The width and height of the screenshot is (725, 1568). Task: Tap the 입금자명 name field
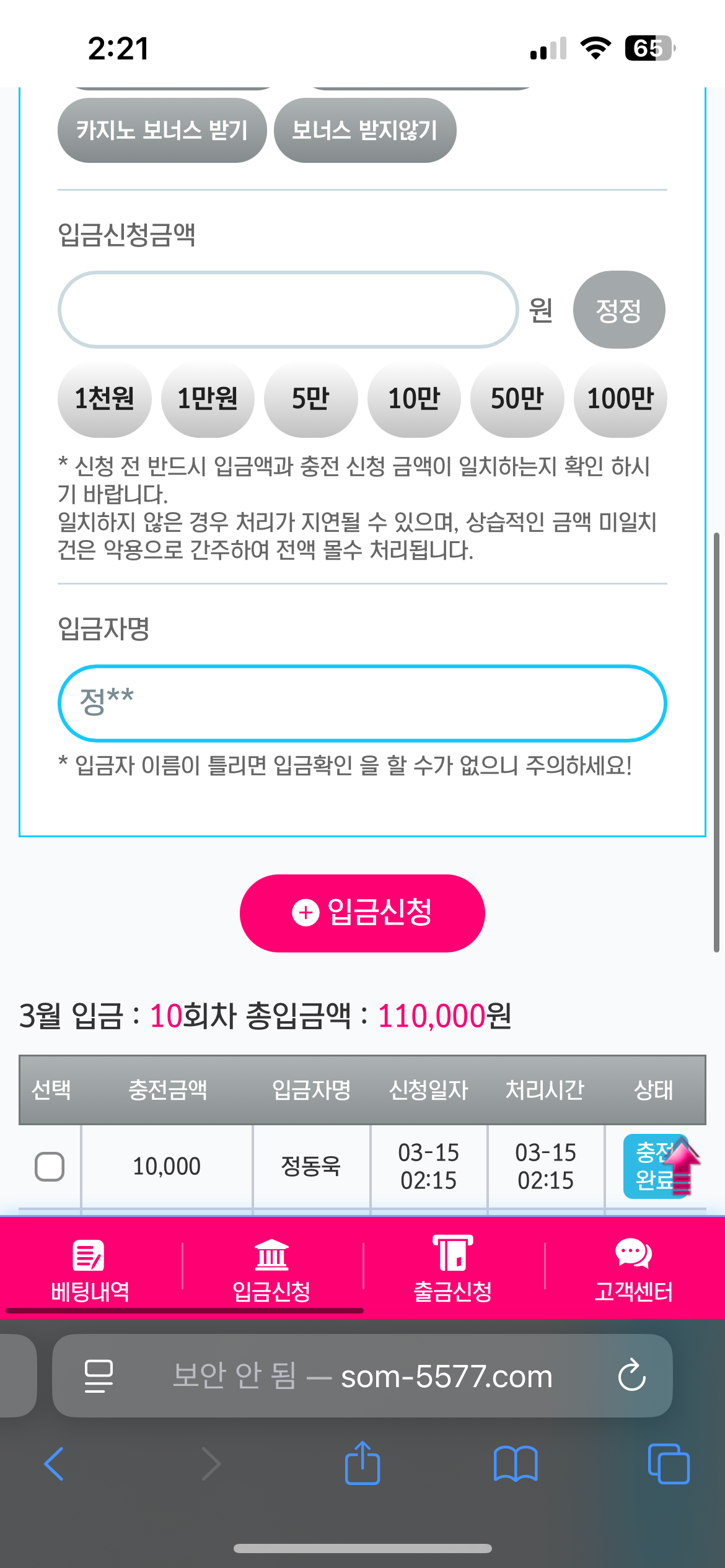pyautogui.click(x=362, y=703)
